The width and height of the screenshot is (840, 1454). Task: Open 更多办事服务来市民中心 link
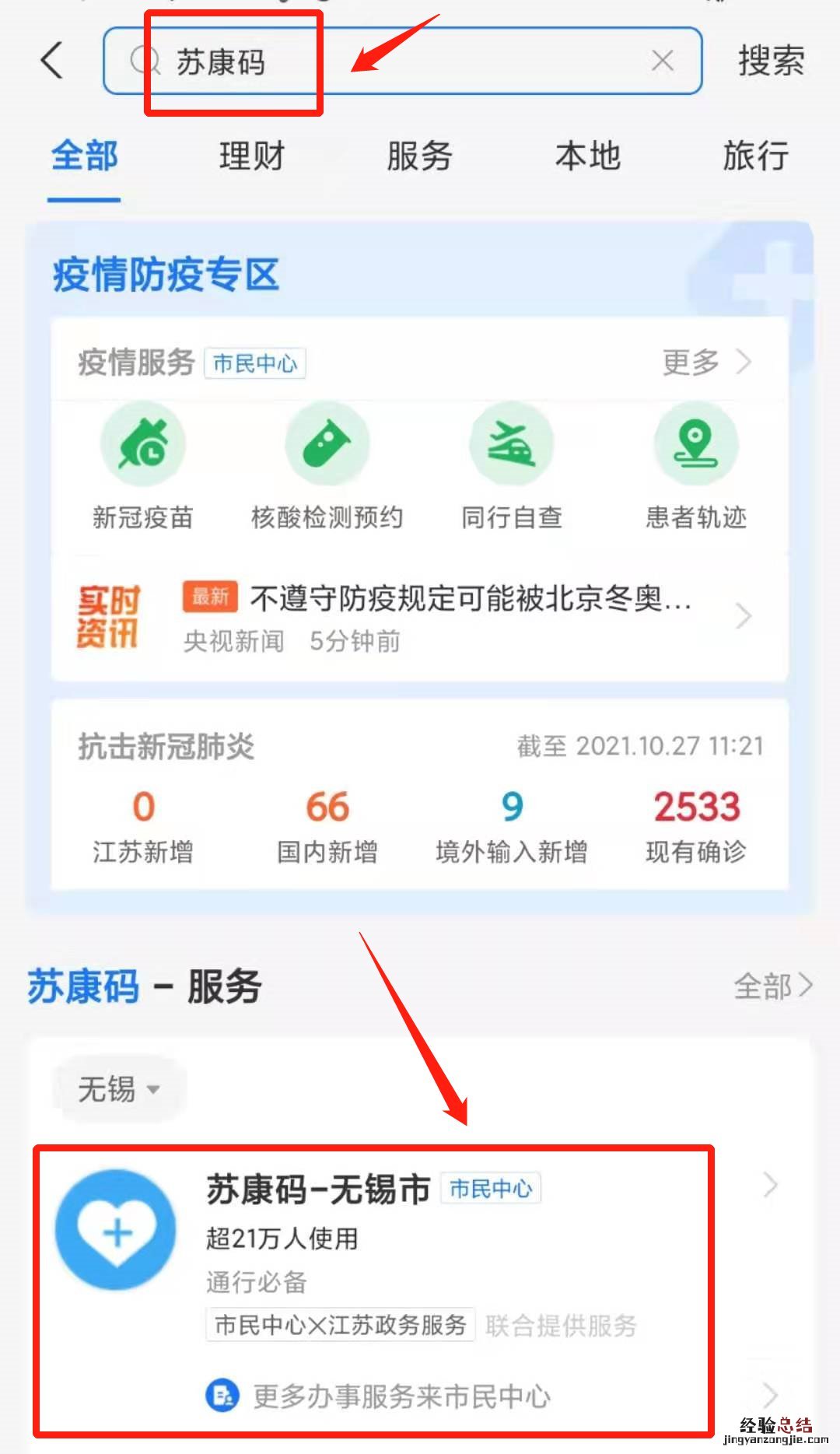pos(401,1396)
